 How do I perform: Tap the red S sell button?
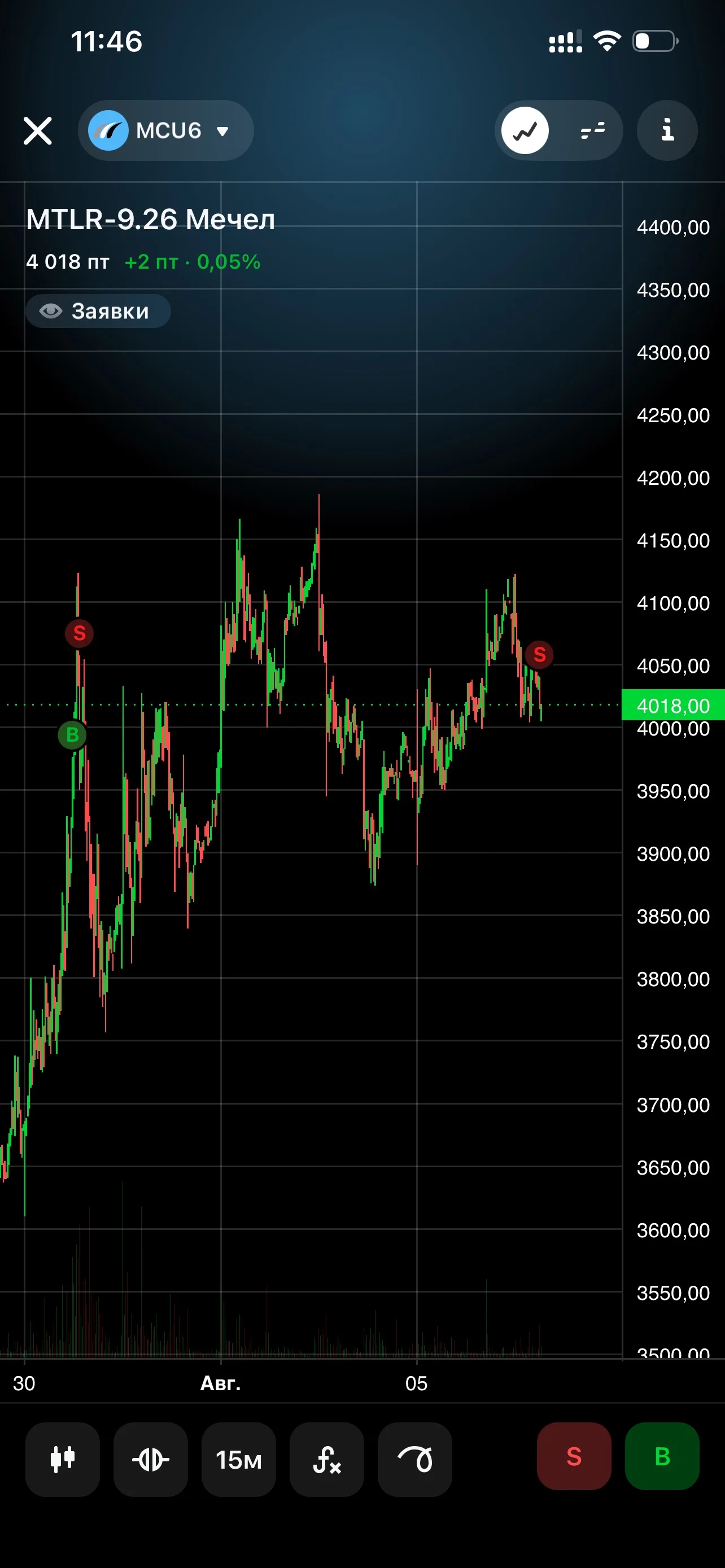coord(574,1457)
